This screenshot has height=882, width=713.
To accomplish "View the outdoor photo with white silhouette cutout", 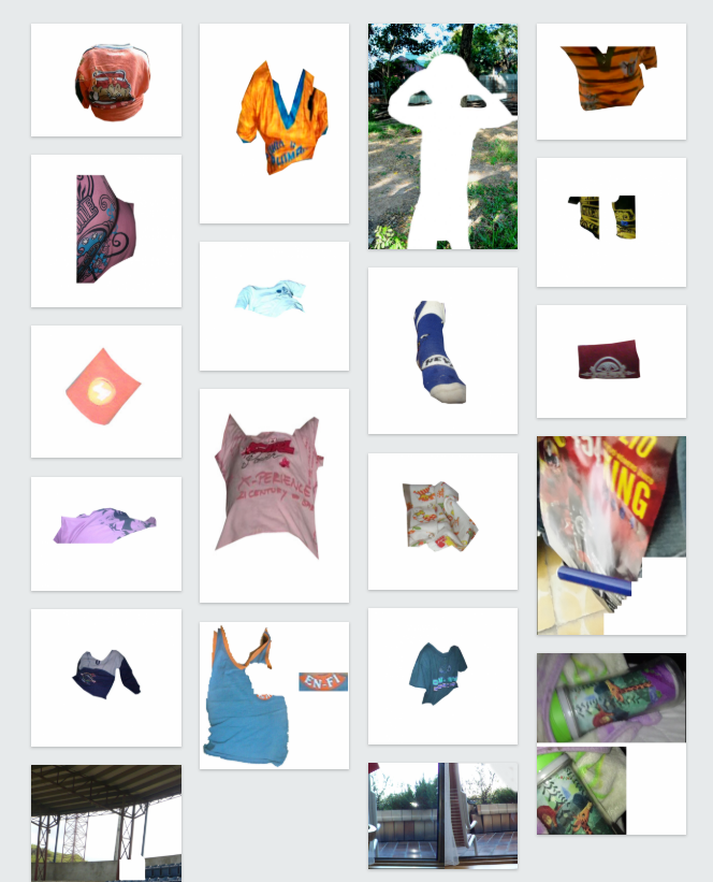I will [443, 137].
